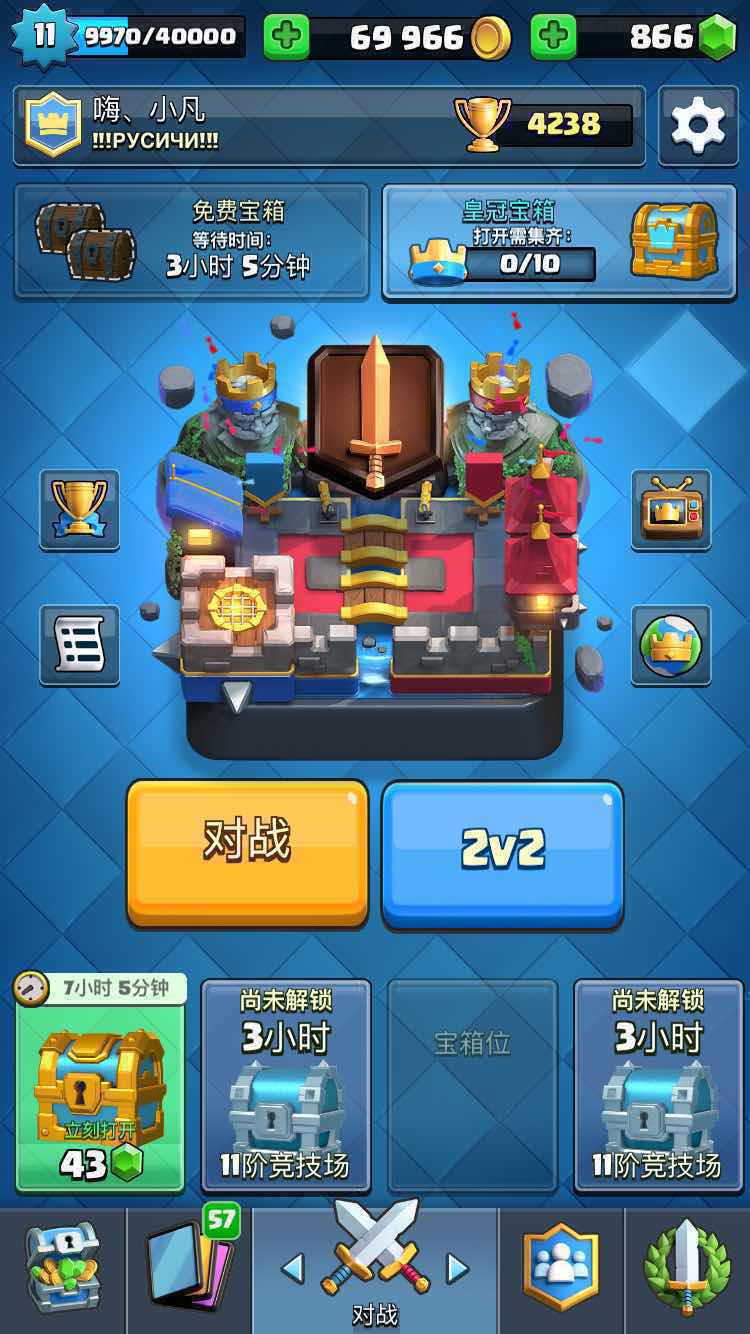Open the 免费宝箱 free chest panel
The image size is (750, 1334).
click(x=192, y=240)
